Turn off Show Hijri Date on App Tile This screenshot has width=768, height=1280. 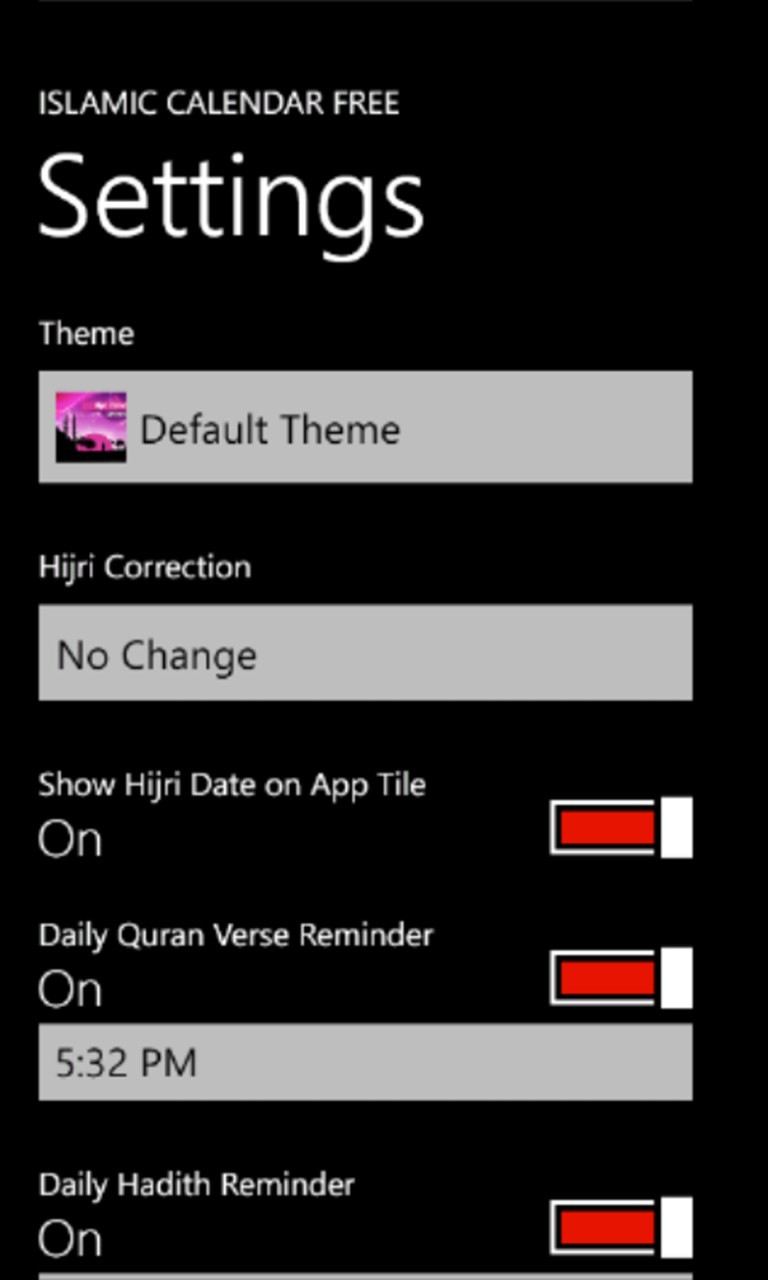pos(620,828)
